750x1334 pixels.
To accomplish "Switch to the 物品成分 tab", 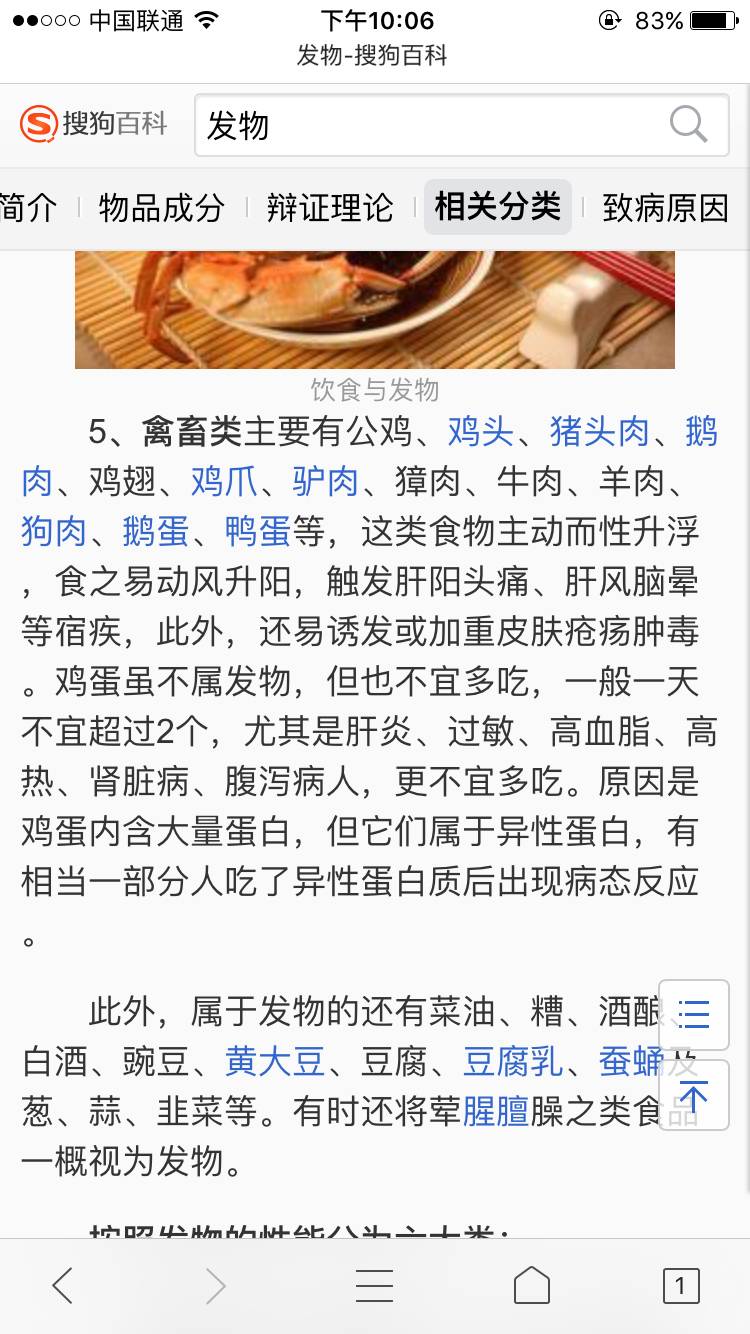I will tap(161, 208).
